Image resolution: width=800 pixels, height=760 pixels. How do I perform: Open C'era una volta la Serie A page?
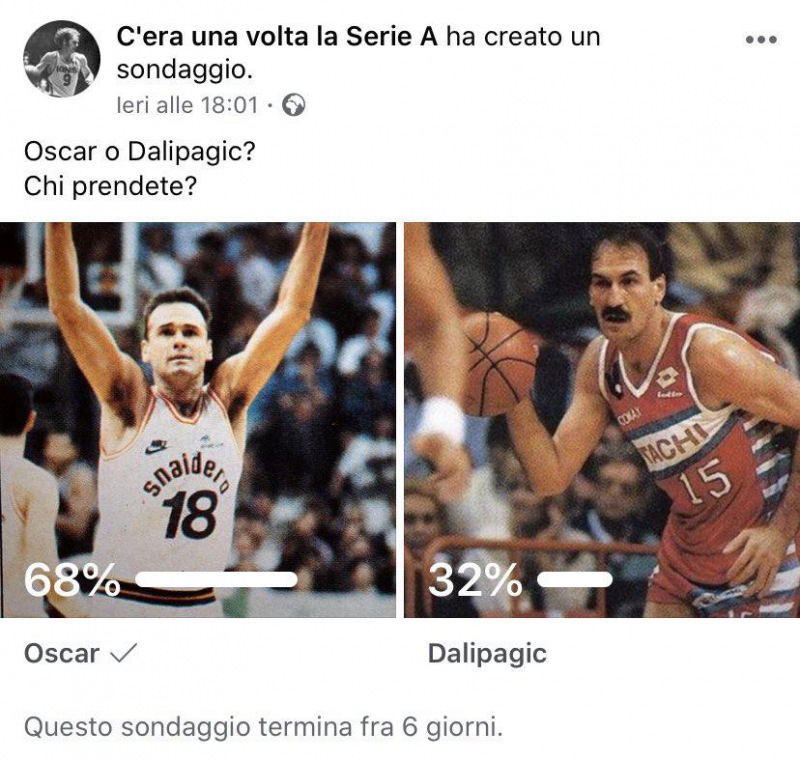pyautogui.click(x=277, y=37)
